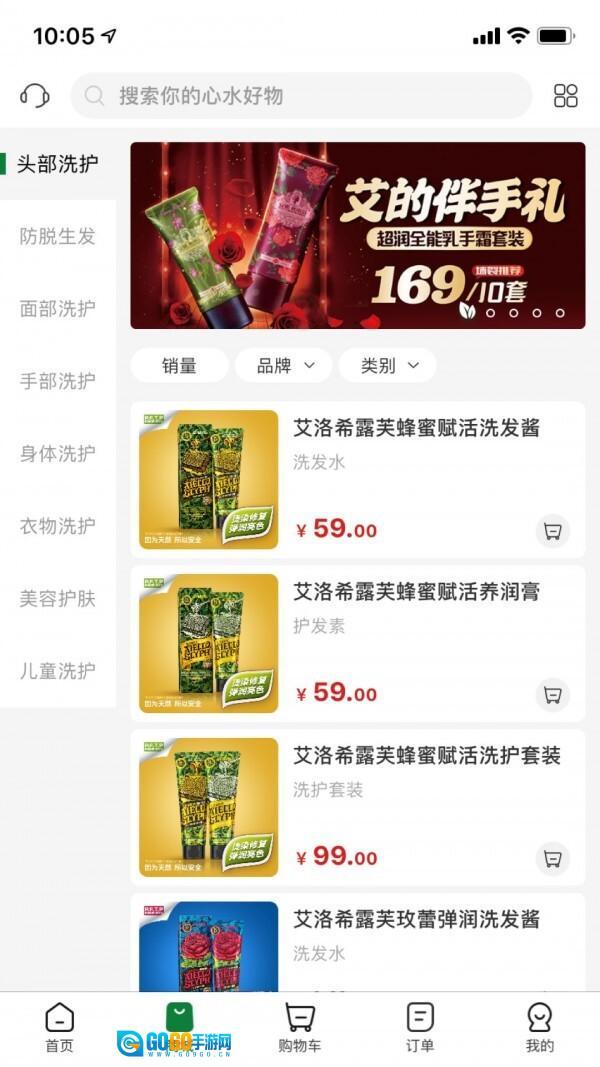The width and height of the screenshot is (600, 1067).
Task: Expand the 品牌 filter dropdown
Action: coord(285,366)
